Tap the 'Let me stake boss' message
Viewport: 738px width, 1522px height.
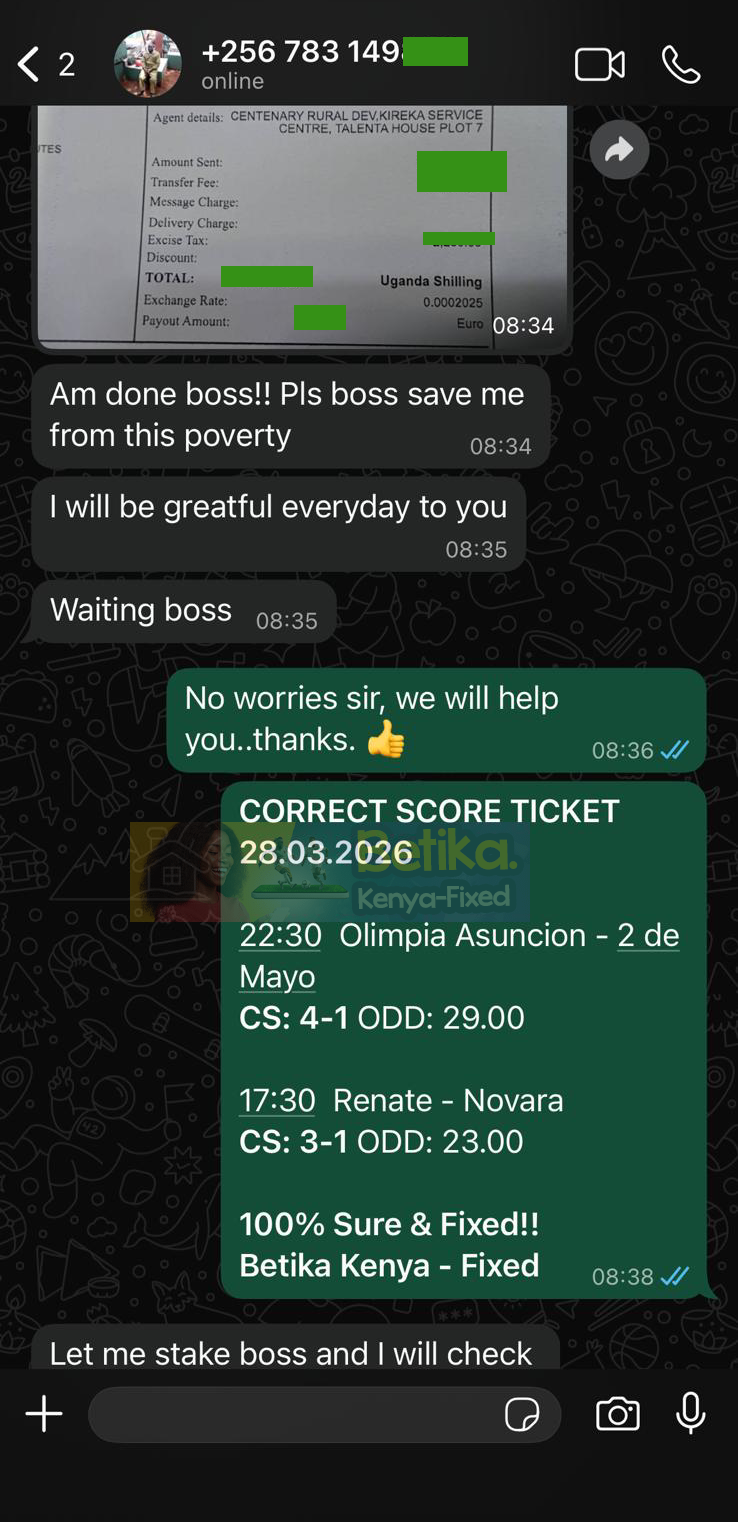tap(290, 1353)
